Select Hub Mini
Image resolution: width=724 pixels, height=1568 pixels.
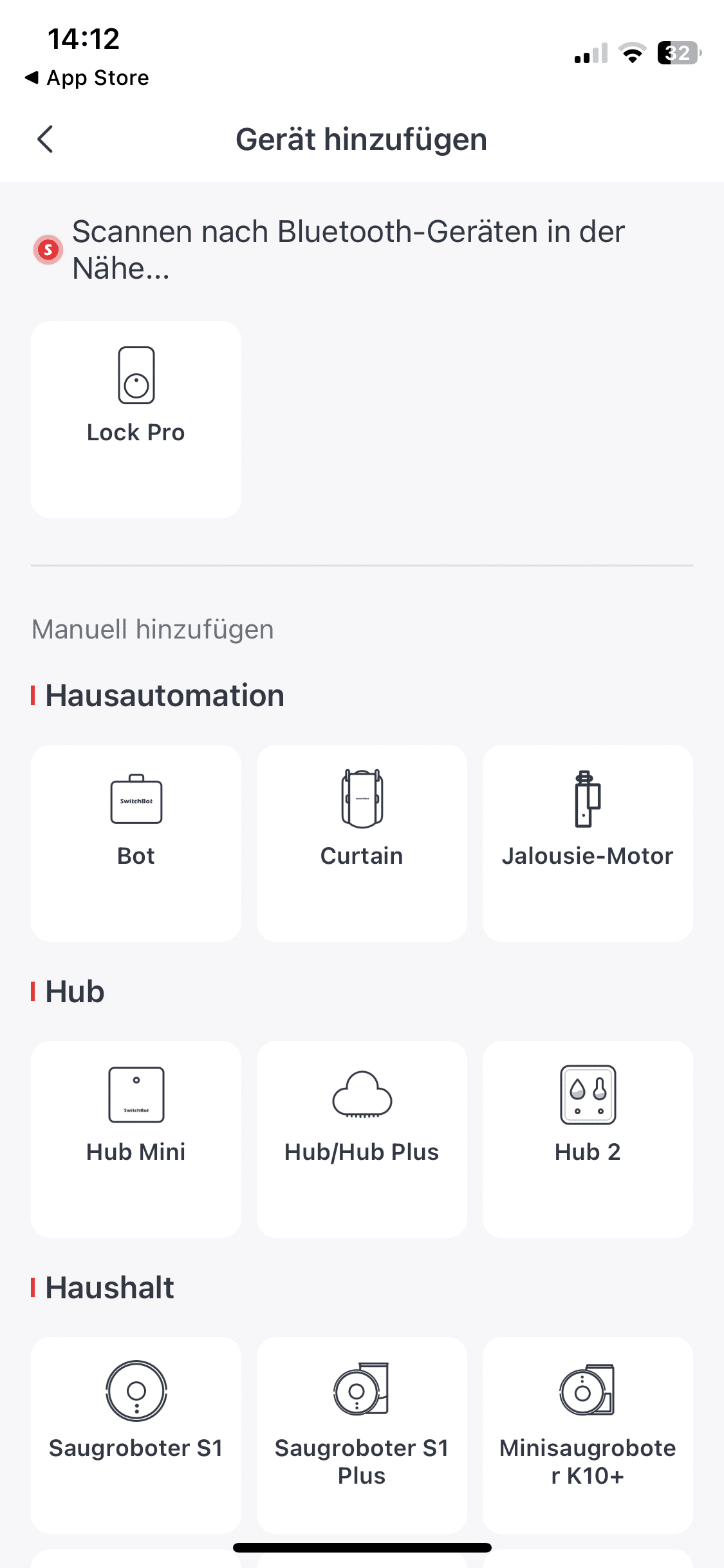coord(136,1138)
